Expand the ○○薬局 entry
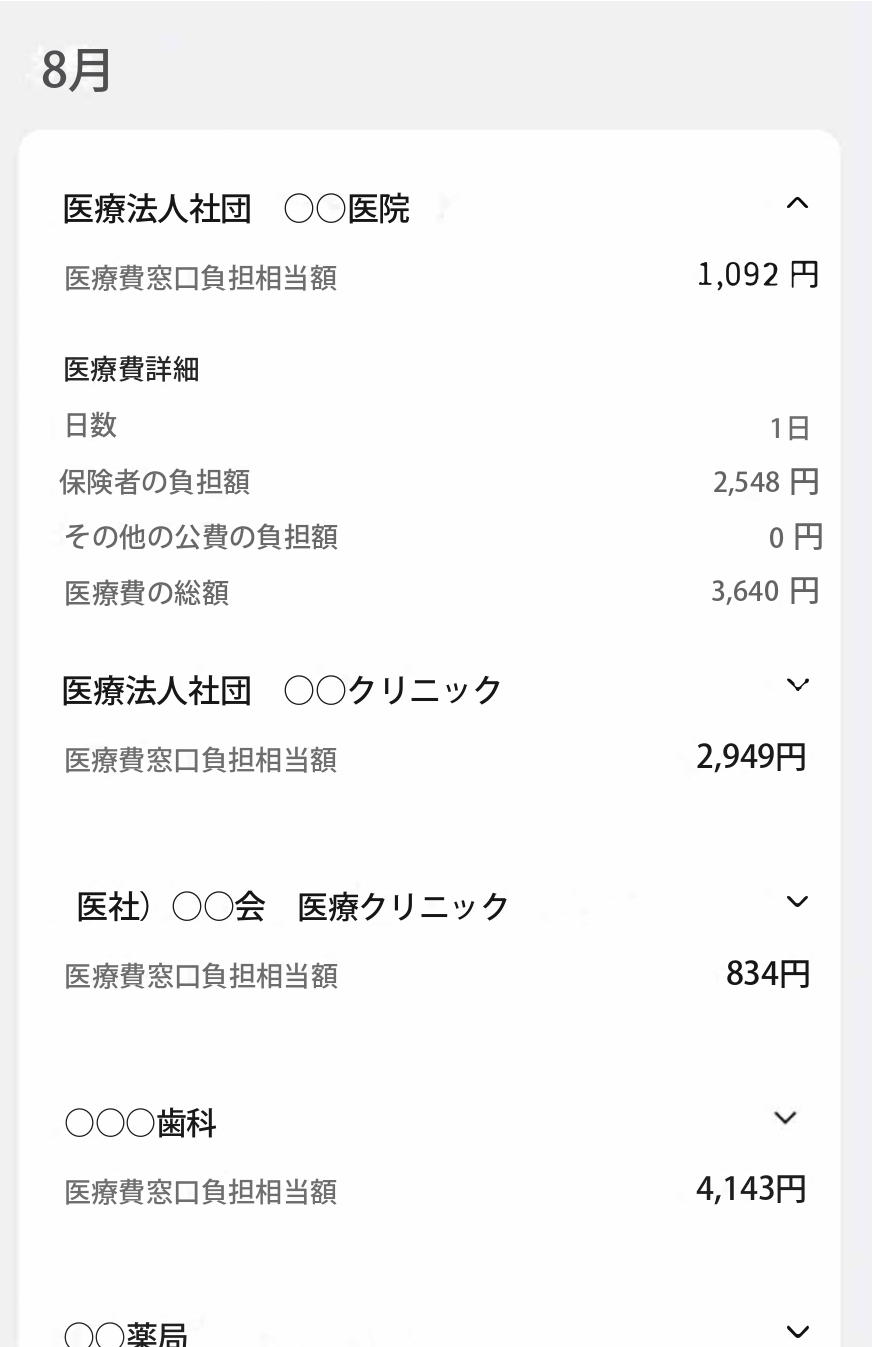Screen dimensions: 884x1347 tap(797, 1331)
